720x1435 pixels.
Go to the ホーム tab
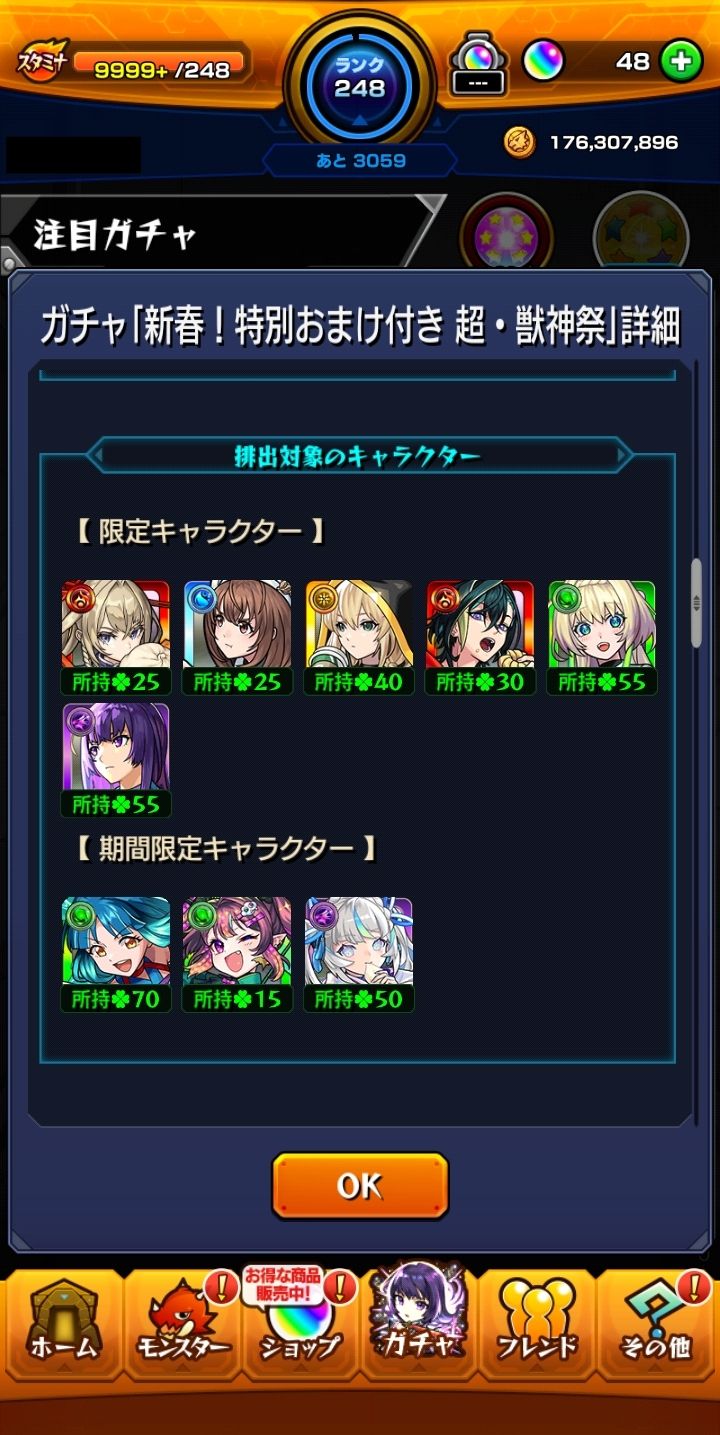point(62,1325)
